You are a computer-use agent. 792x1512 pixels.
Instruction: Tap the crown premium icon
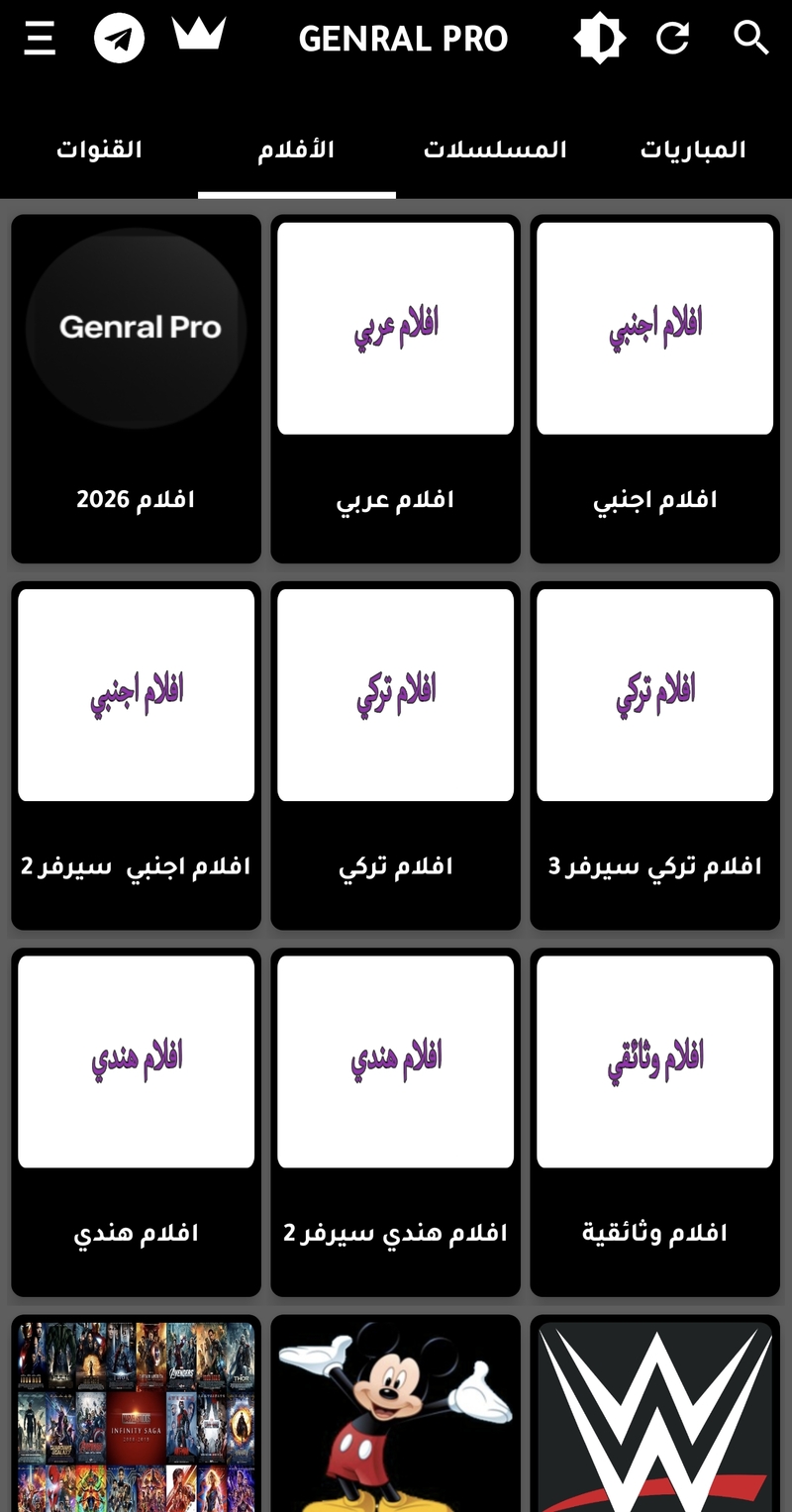[199, 35]
